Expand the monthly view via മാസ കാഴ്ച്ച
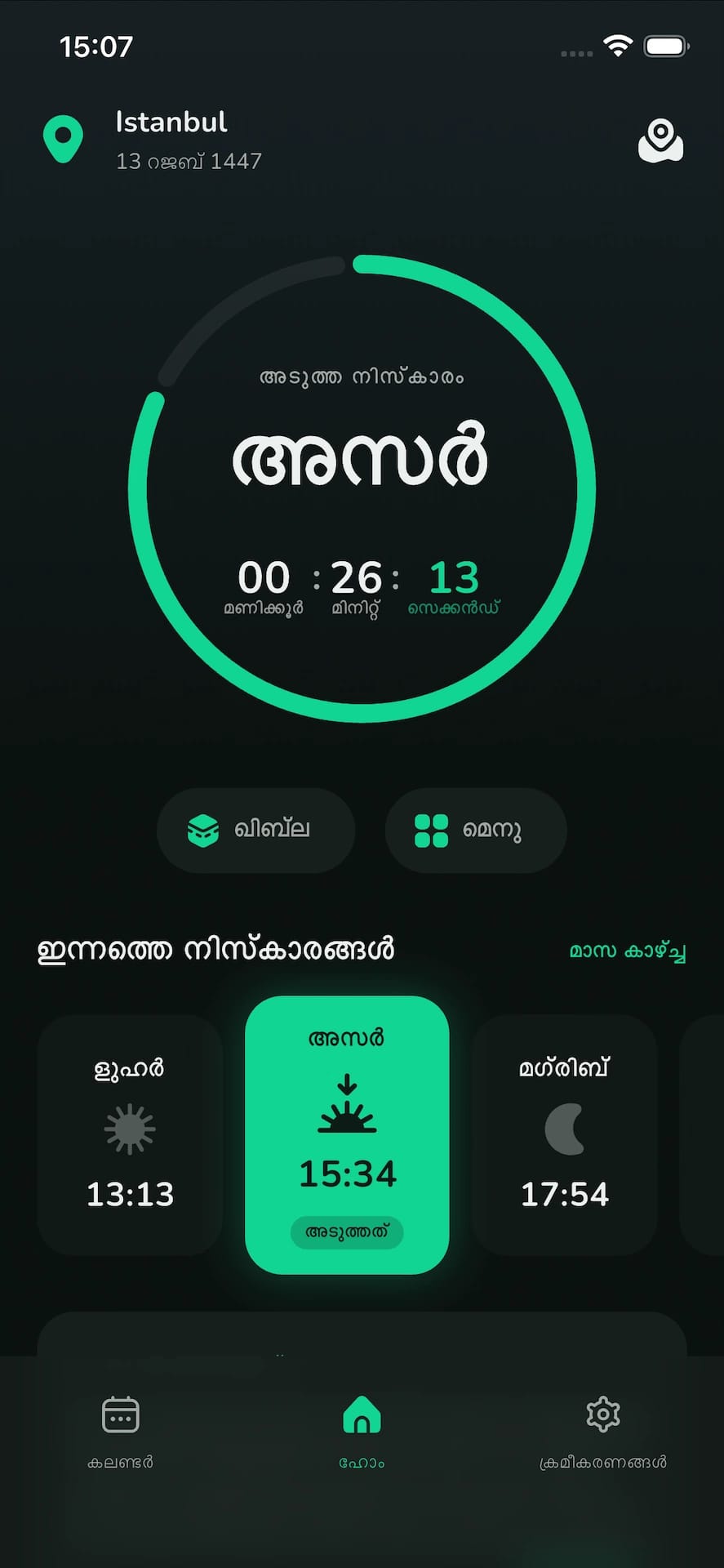Image resolution: width=724 pixels, height=1568 pixels. (627, 951)
